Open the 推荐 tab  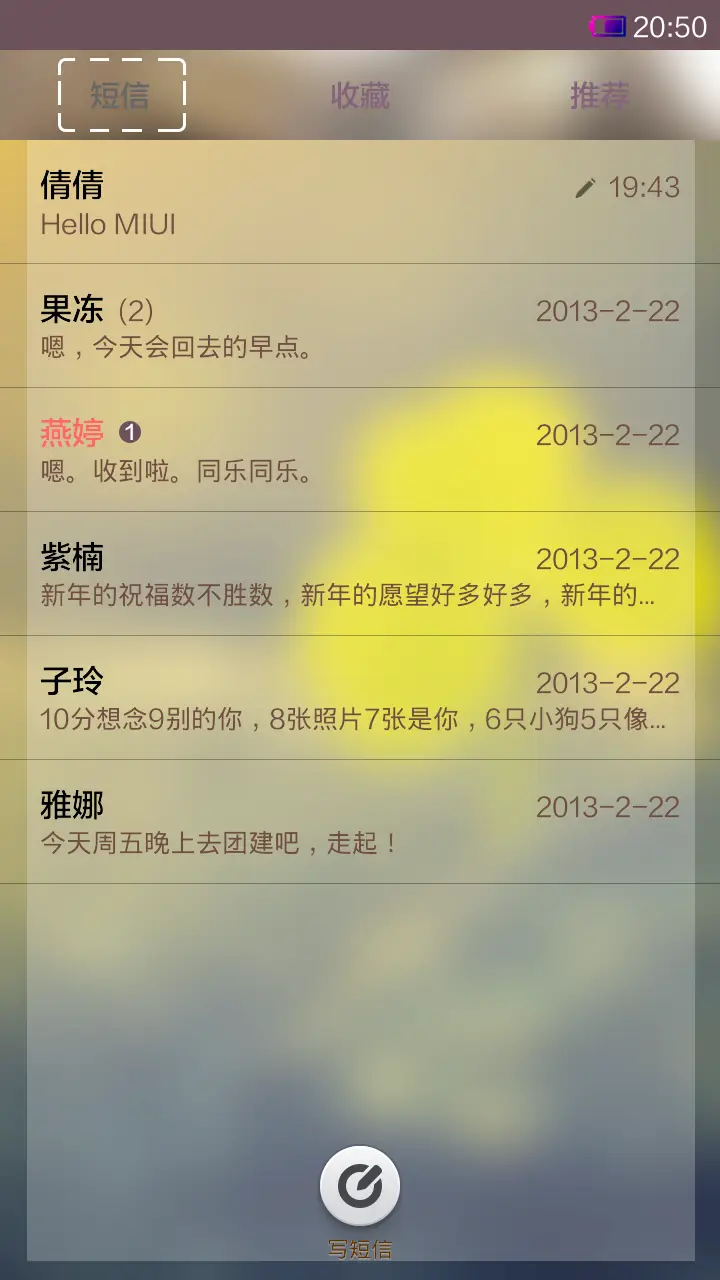[x=598, y=95]
